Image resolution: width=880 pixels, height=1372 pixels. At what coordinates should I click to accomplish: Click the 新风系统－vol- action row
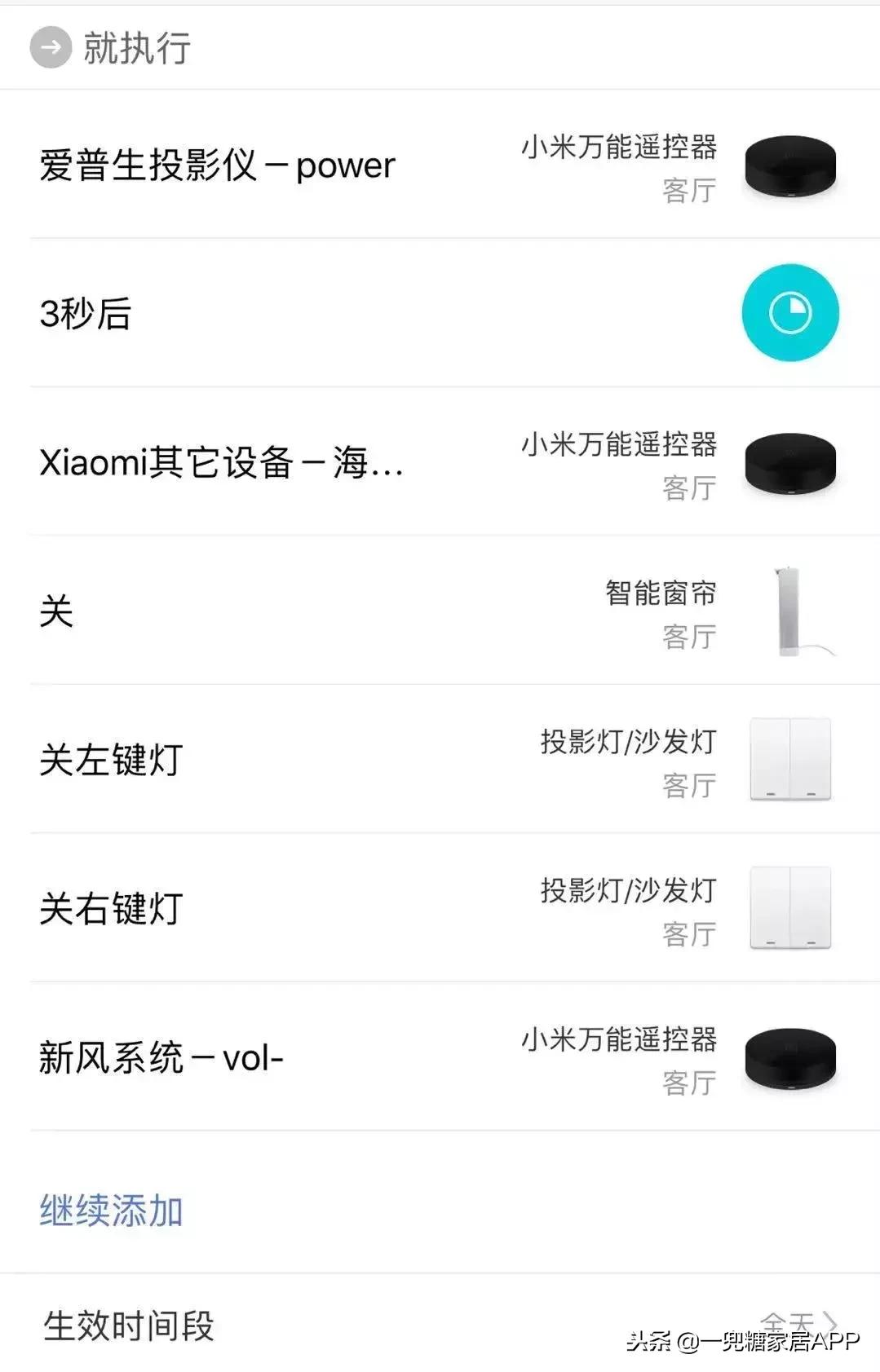(161, 1058)
